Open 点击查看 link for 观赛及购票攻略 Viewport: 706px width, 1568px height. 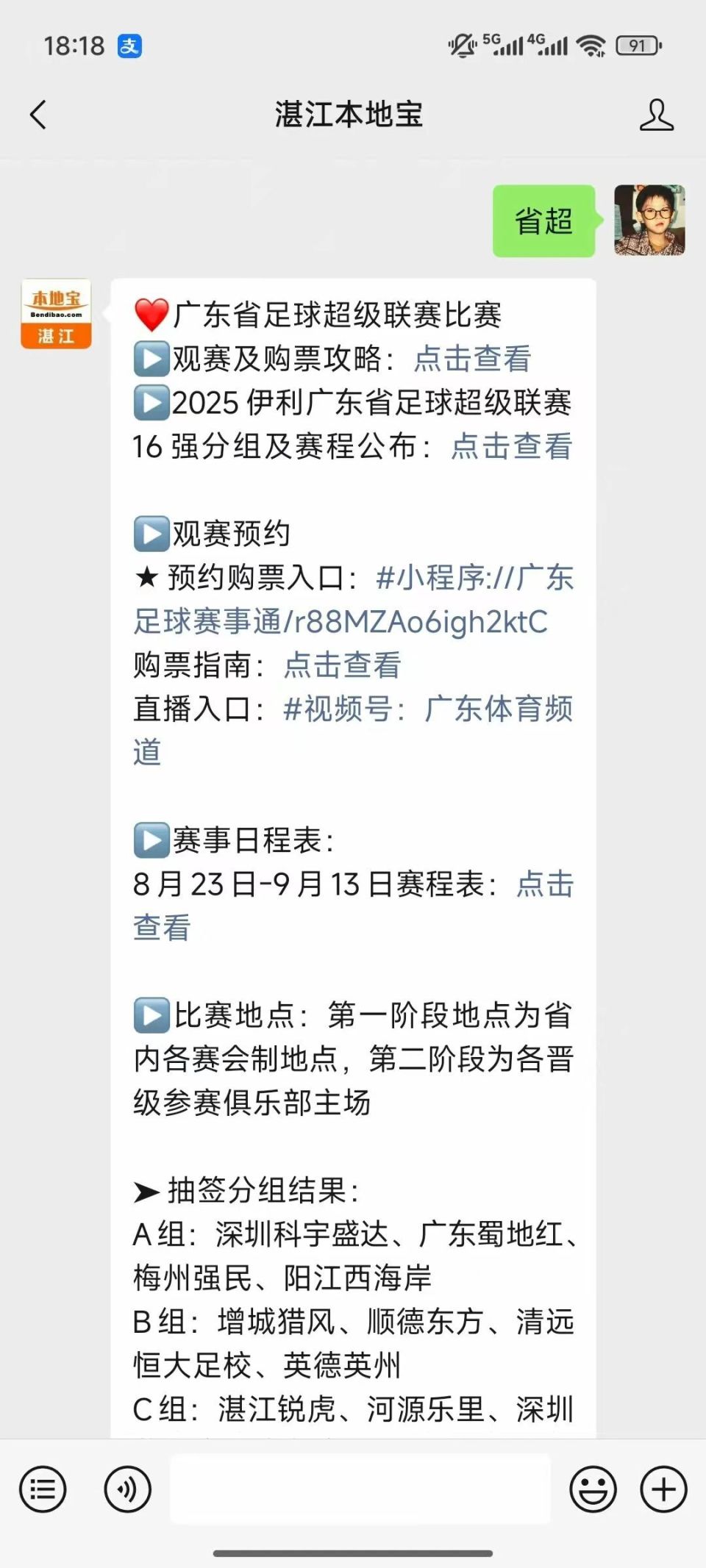click(x=473, y=359)
